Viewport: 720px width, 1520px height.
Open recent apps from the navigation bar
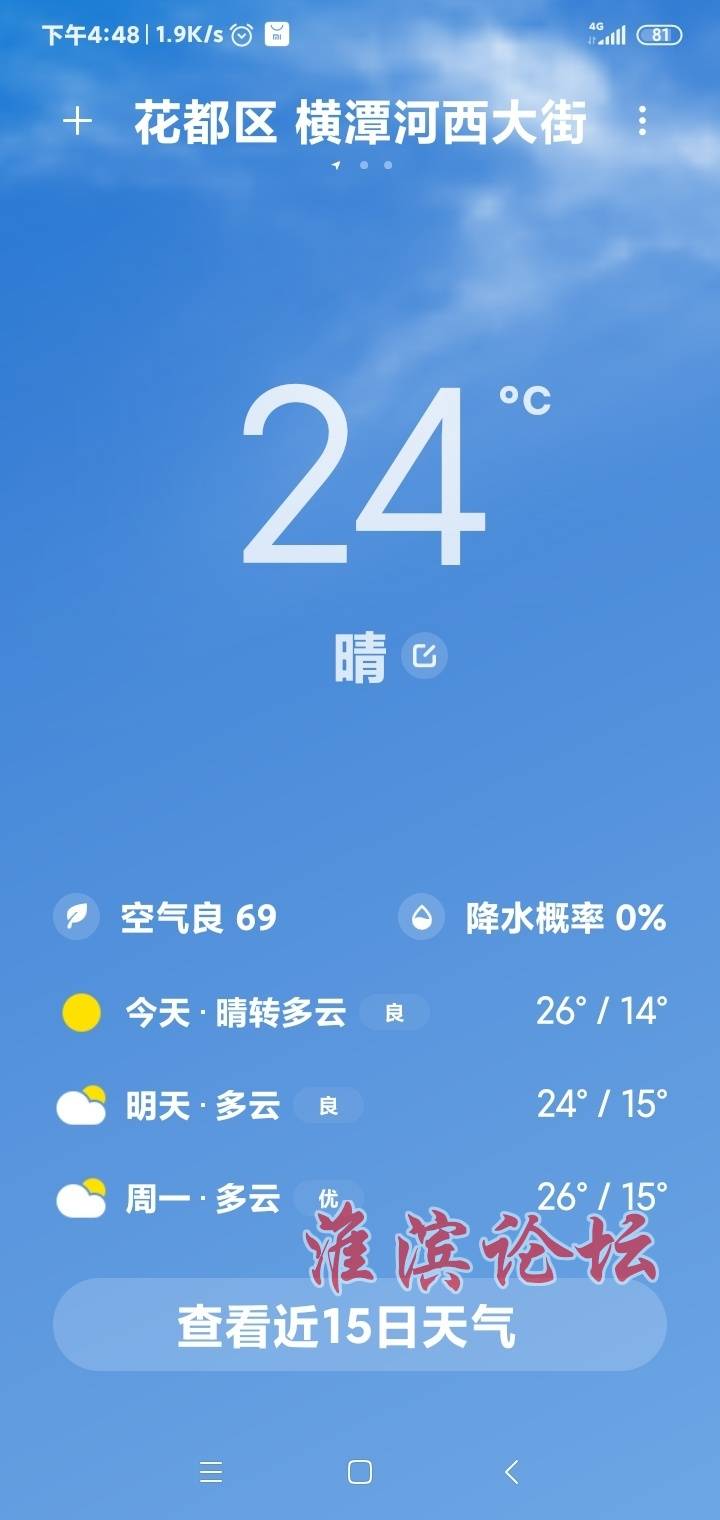(210, 1471)
